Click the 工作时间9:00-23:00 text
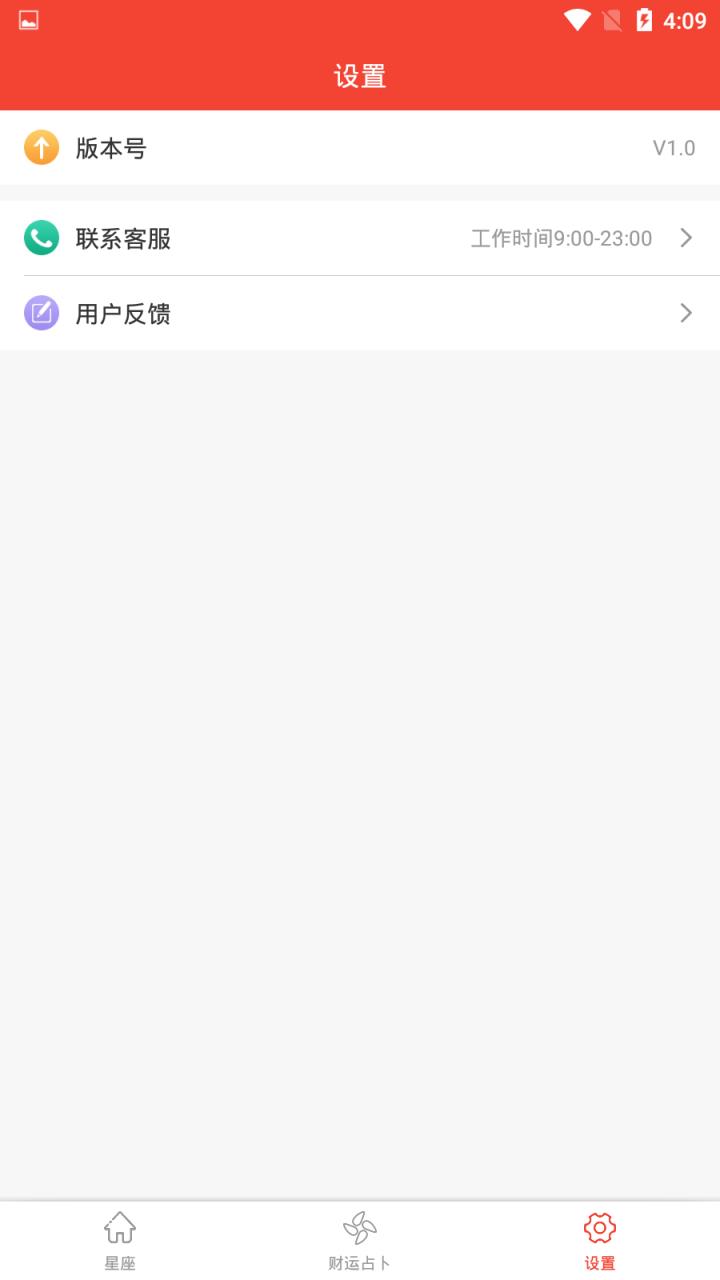720x1280 pixels. coord(561,238)
